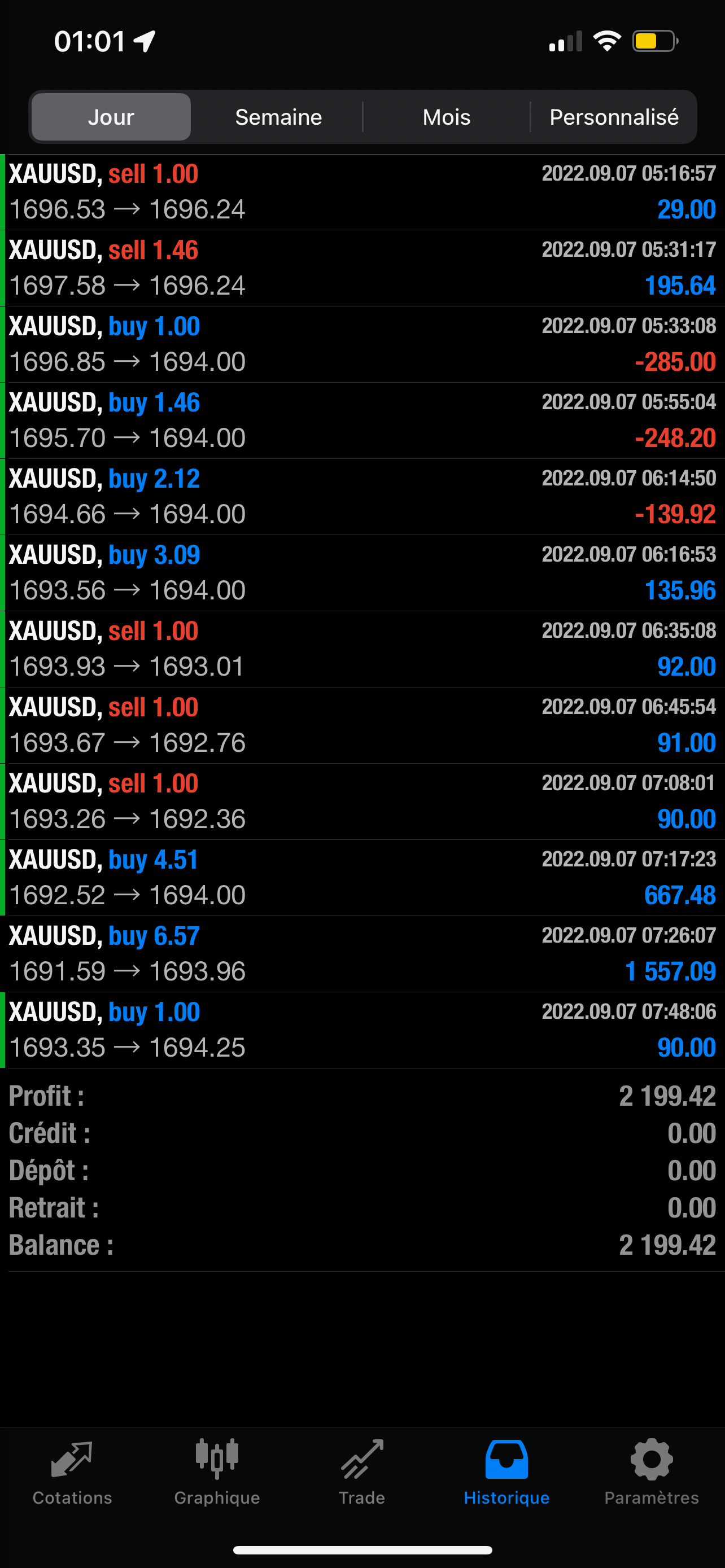Expand the sell 1.46 trade at 05:31:17
Viewport: 725px width, 1568px height.
tap(362, 268)
